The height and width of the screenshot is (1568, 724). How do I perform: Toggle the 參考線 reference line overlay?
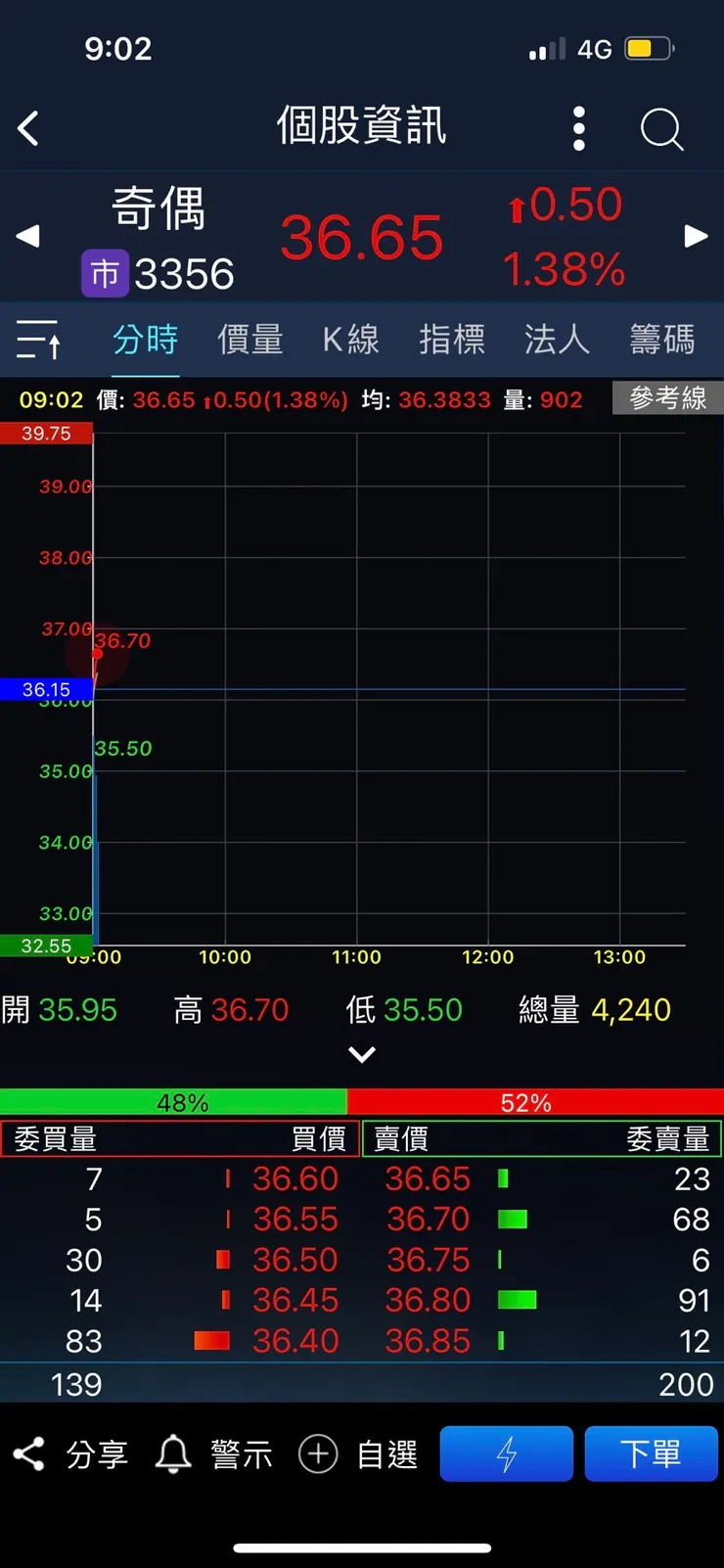tap(667, 398)
